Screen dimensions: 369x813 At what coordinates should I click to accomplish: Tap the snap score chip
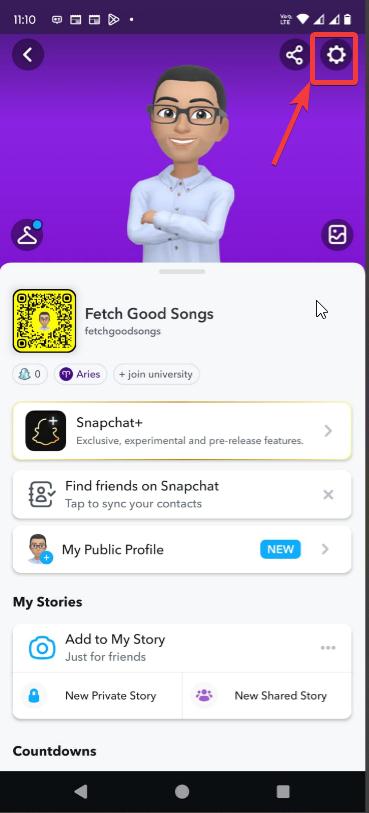click(30, 374)
